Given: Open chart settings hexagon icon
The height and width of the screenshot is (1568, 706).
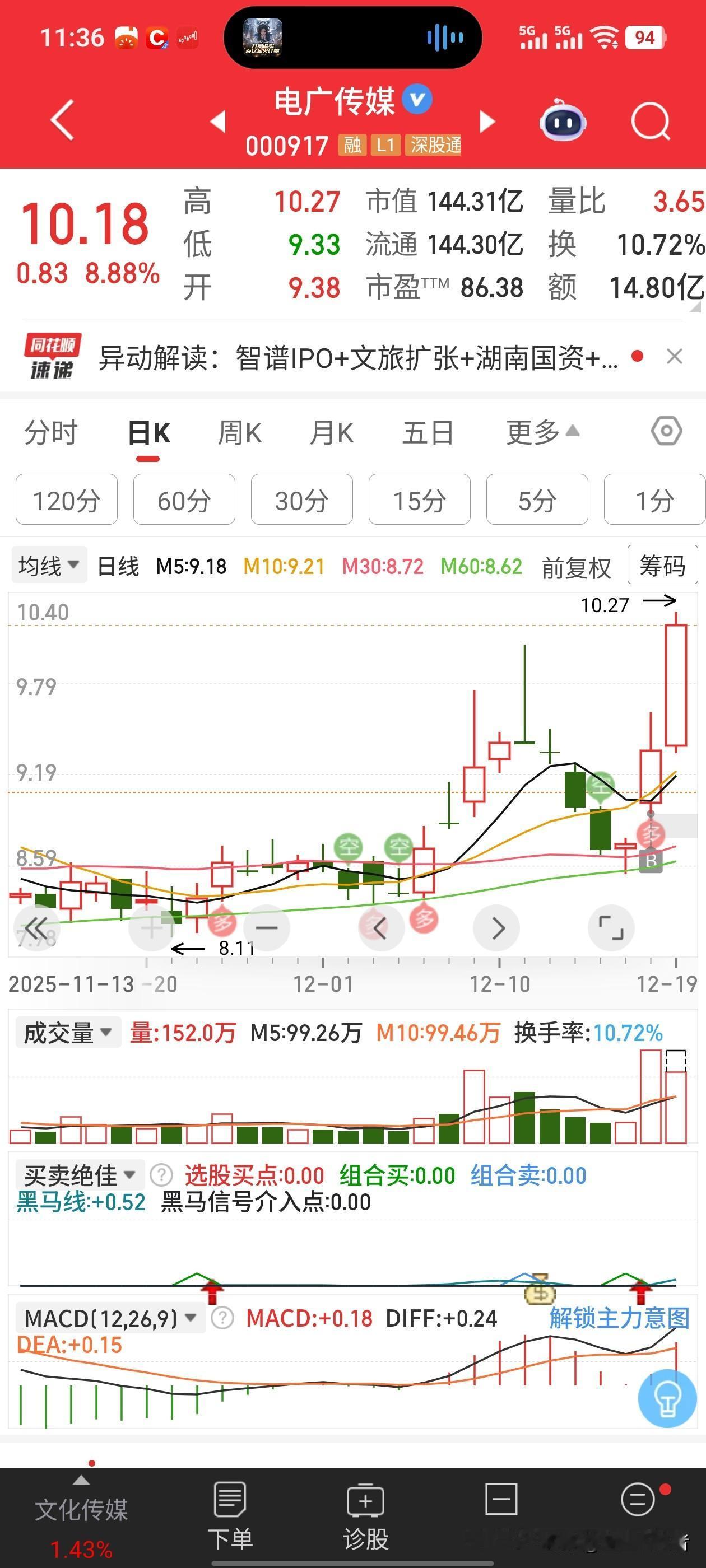Looking at the screenshot, I should [x=666, y=432].
